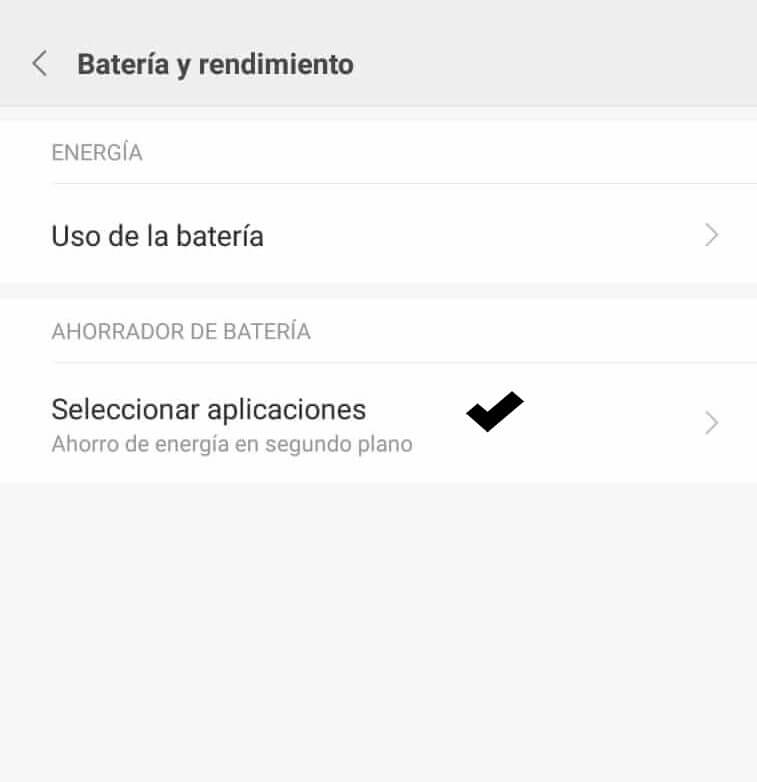This screenshot has width=757, height=782.
Task: Go back from Batería y rendimiento
Action: [39, 64]
